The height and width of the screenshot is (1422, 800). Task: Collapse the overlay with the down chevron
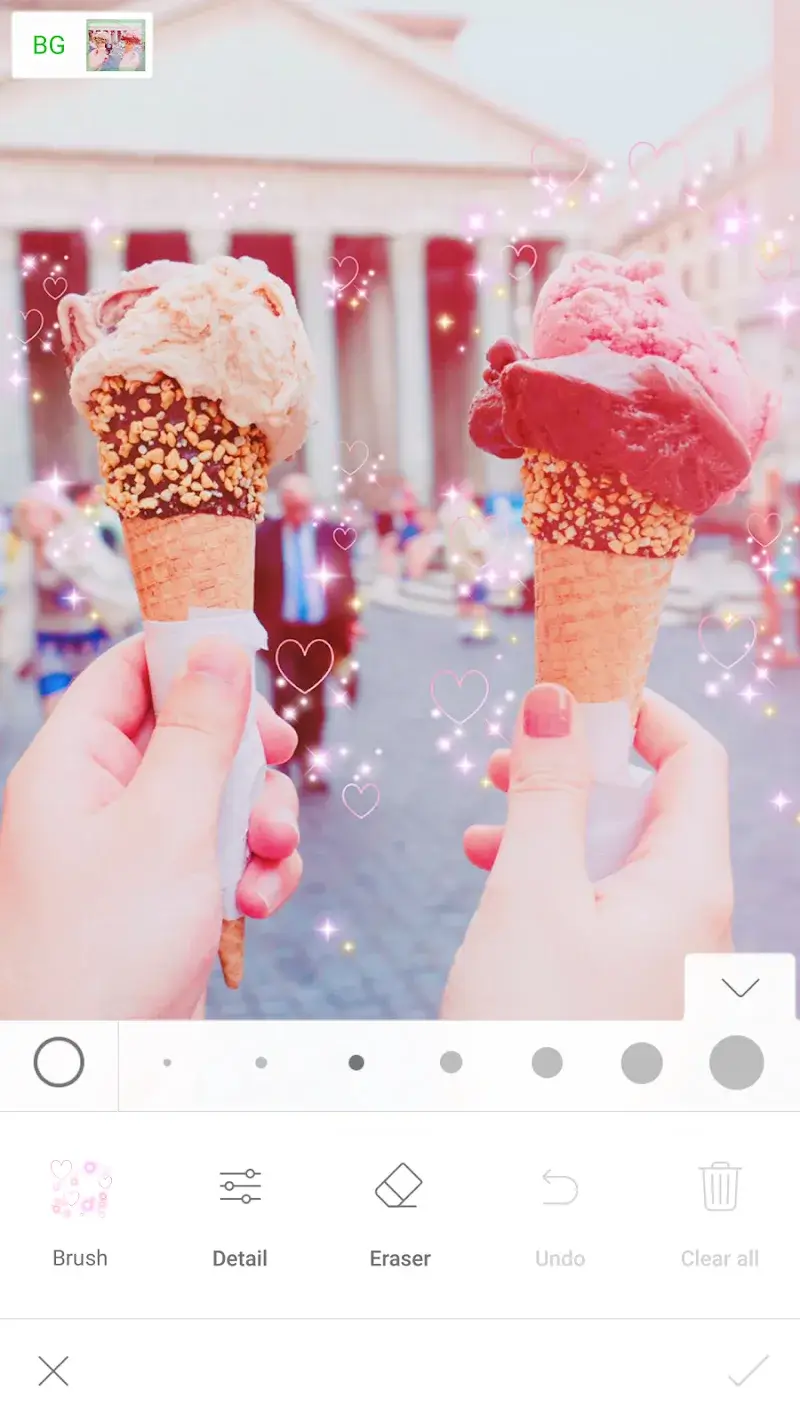point(739,988)
